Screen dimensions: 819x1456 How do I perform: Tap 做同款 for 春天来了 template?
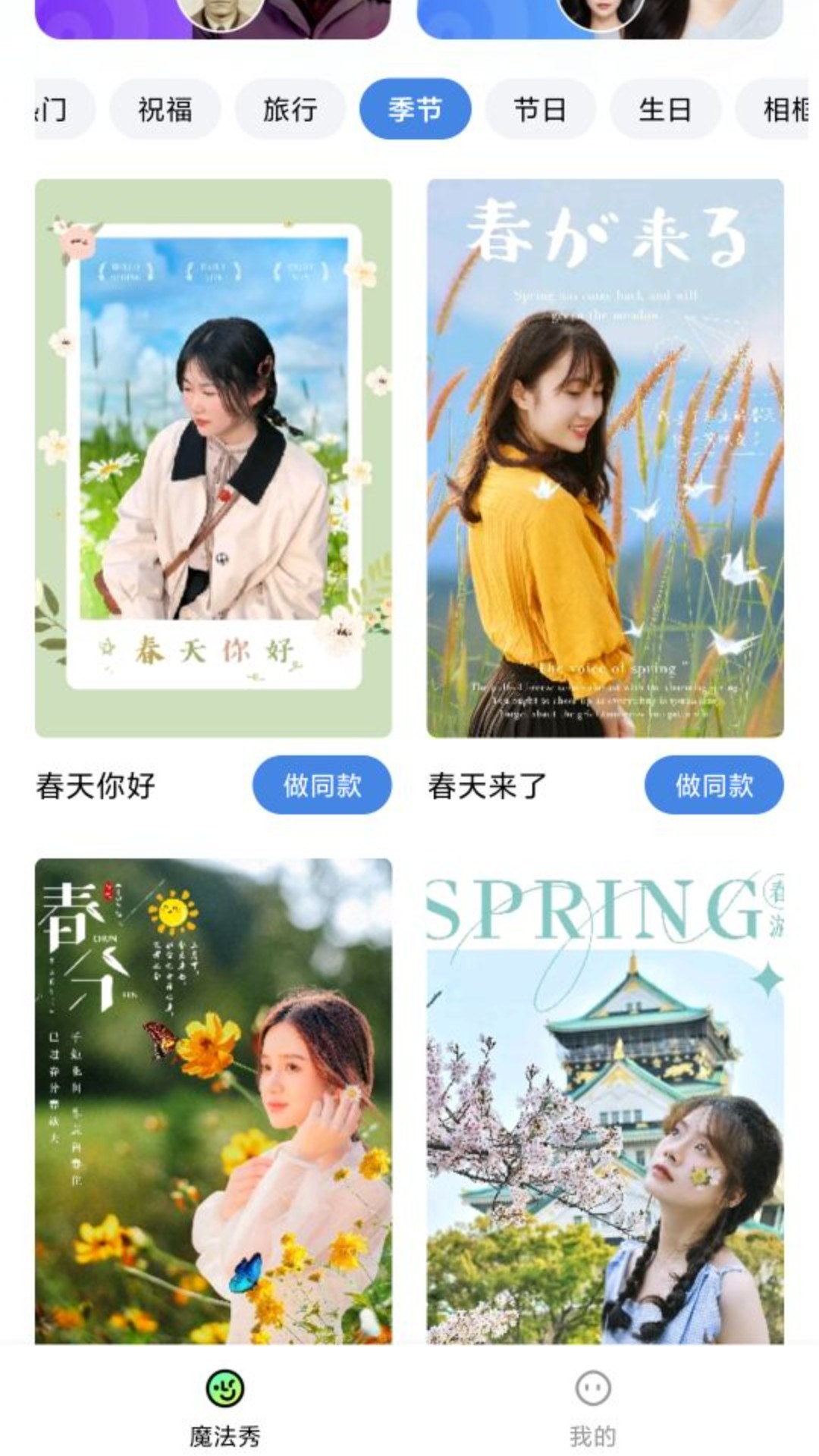[714, 785]
